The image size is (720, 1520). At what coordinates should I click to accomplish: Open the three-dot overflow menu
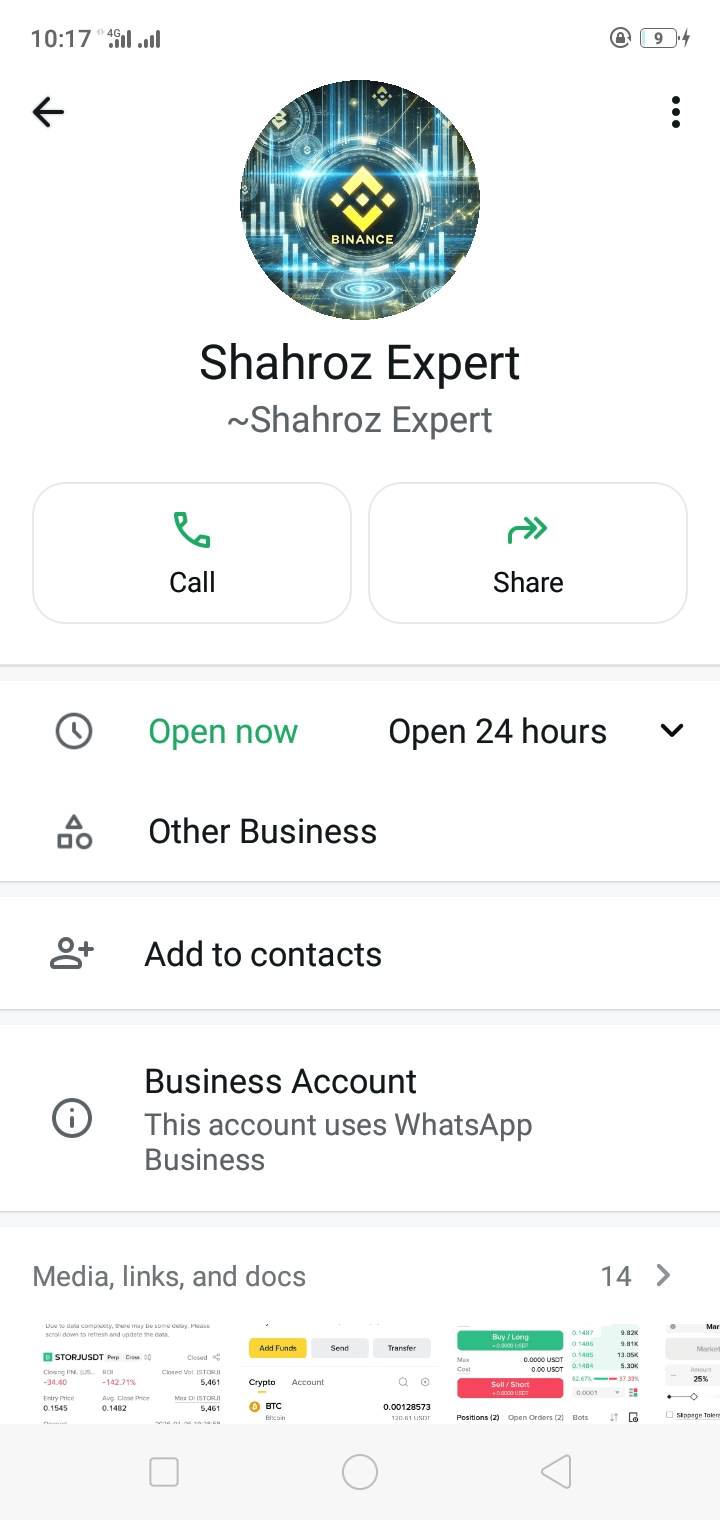pos(676,112)
